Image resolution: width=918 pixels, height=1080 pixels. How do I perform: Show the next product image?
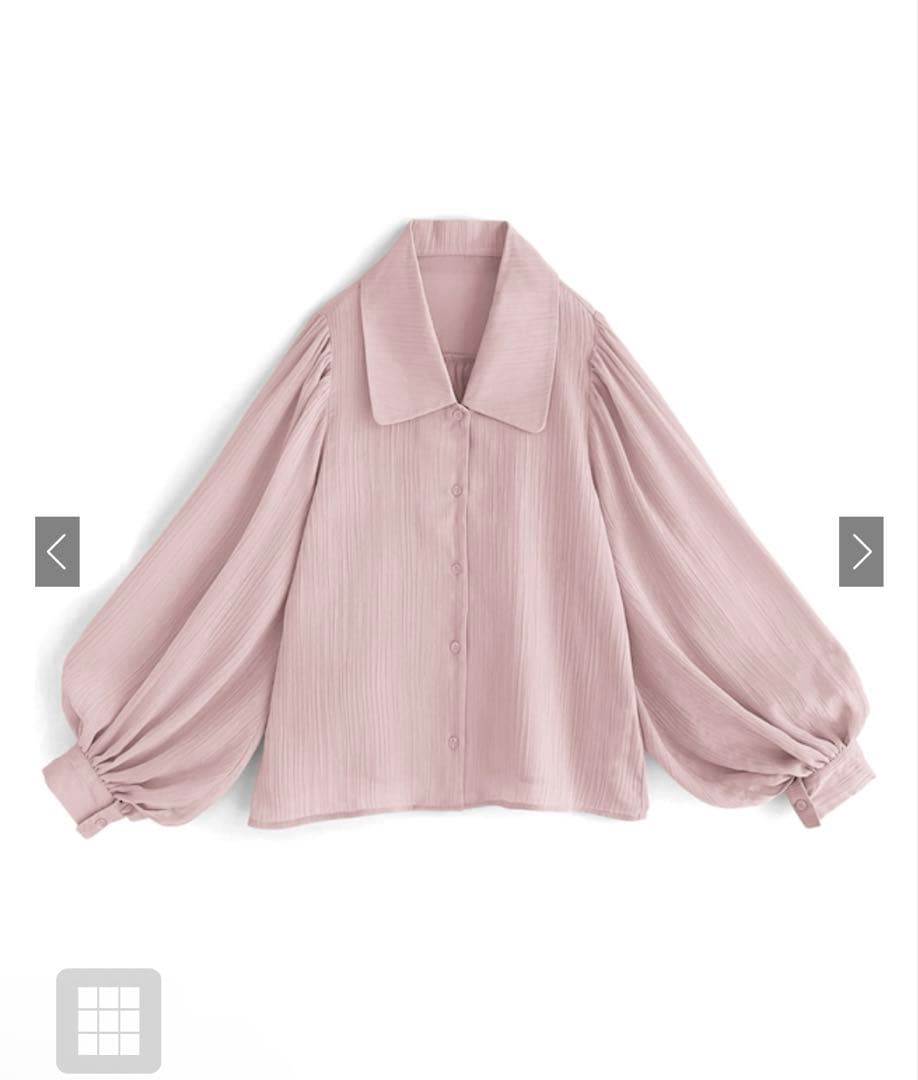click(x=861, y=551)
